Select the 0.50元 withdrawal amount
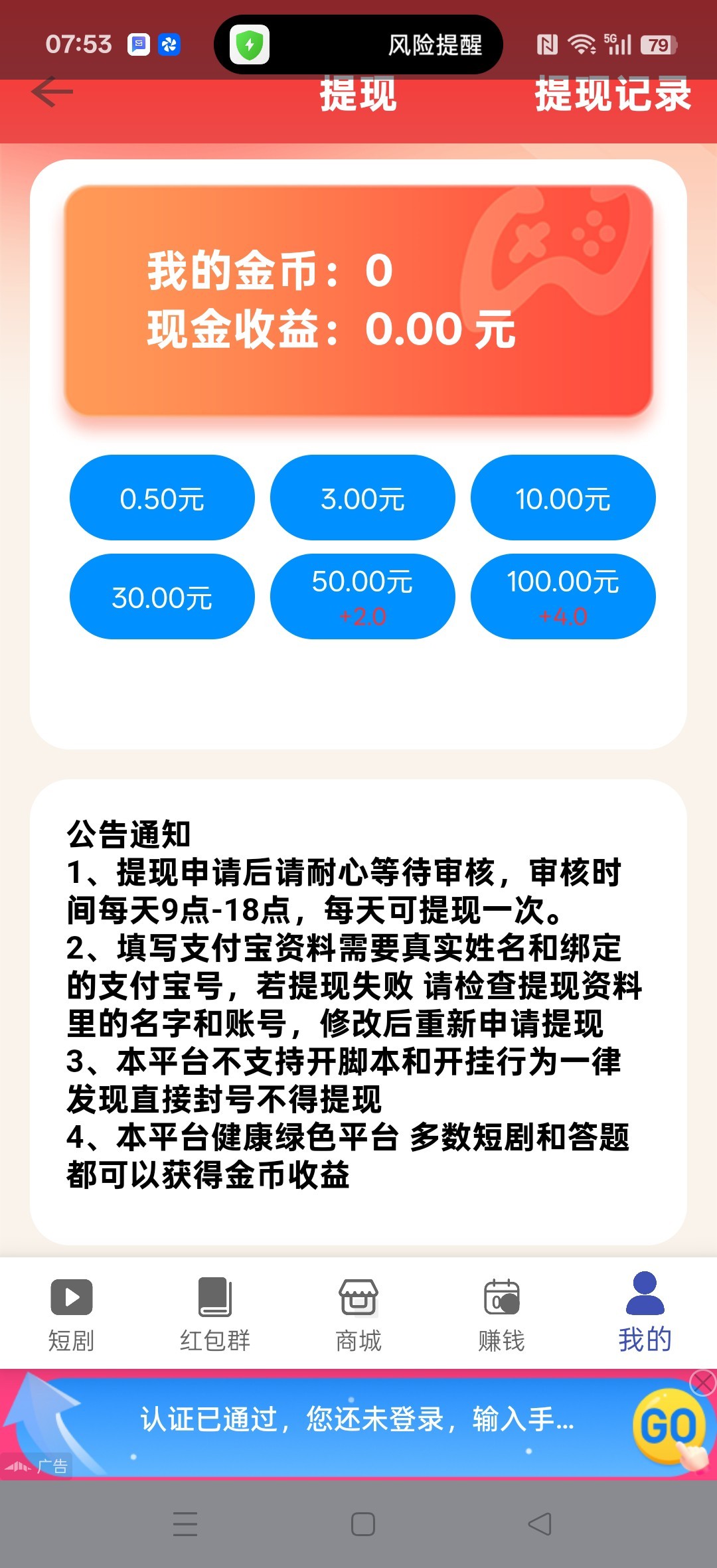The width and height of the screenshot is (717, 1568). coord(161,497)
